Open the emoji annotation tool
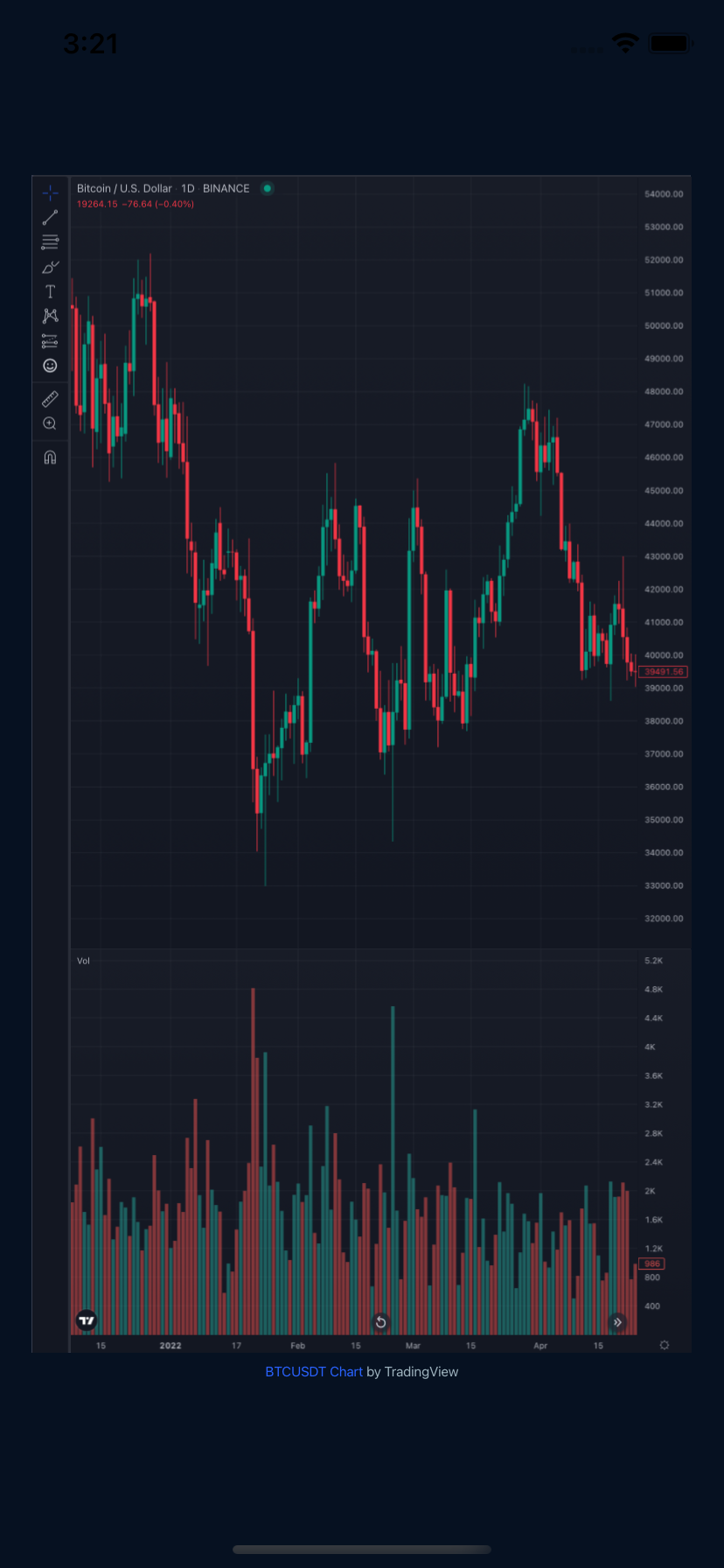724x1568 pixels. click(x=50, y=366)
